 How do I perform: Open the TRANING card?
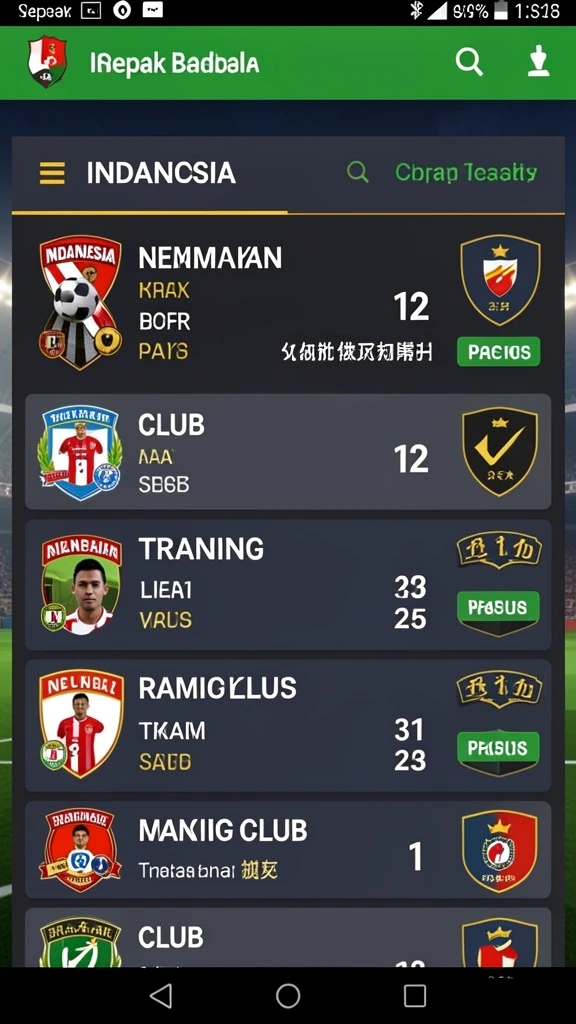pyautogui.click(x=288, y=585)
